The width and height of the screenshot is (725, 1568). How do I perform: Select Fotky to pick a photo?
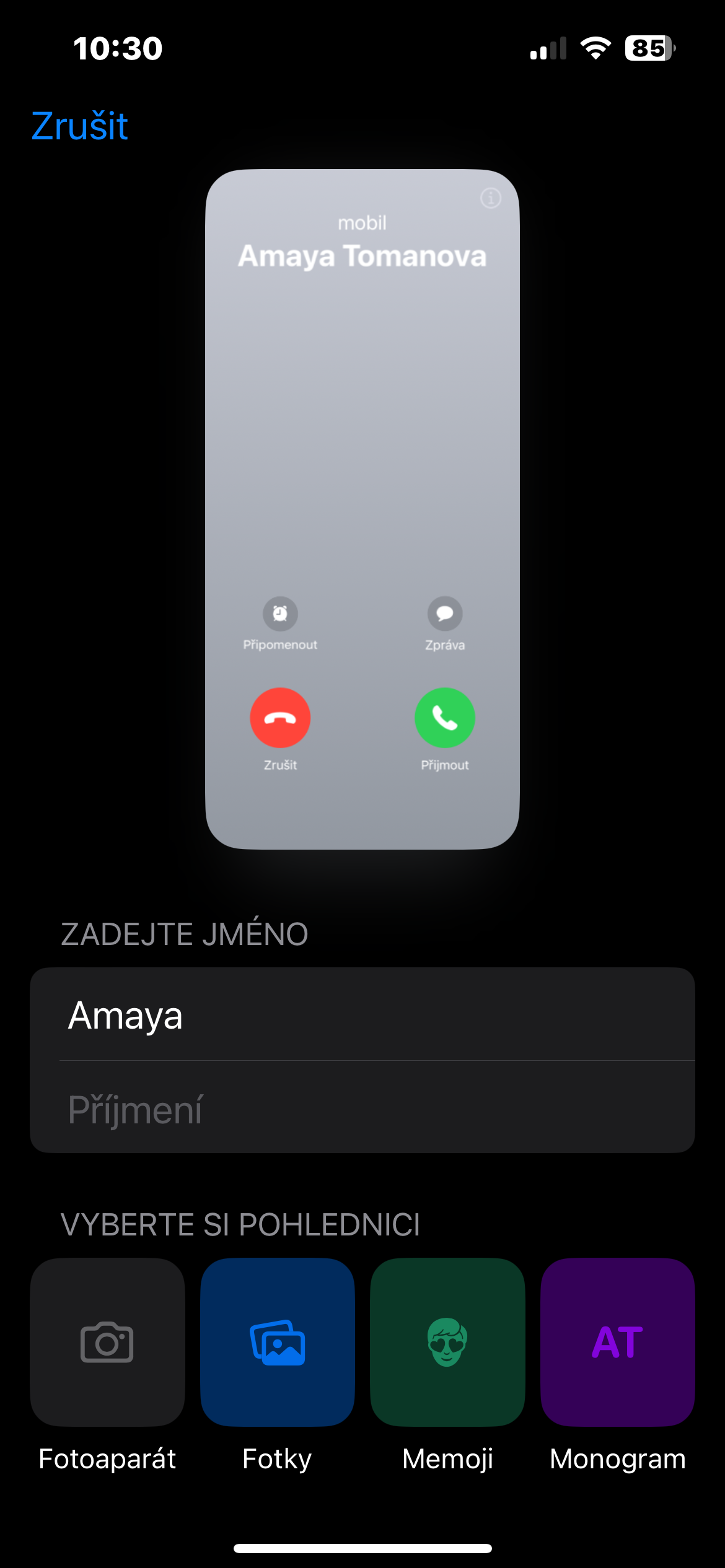coord(277,1343)
